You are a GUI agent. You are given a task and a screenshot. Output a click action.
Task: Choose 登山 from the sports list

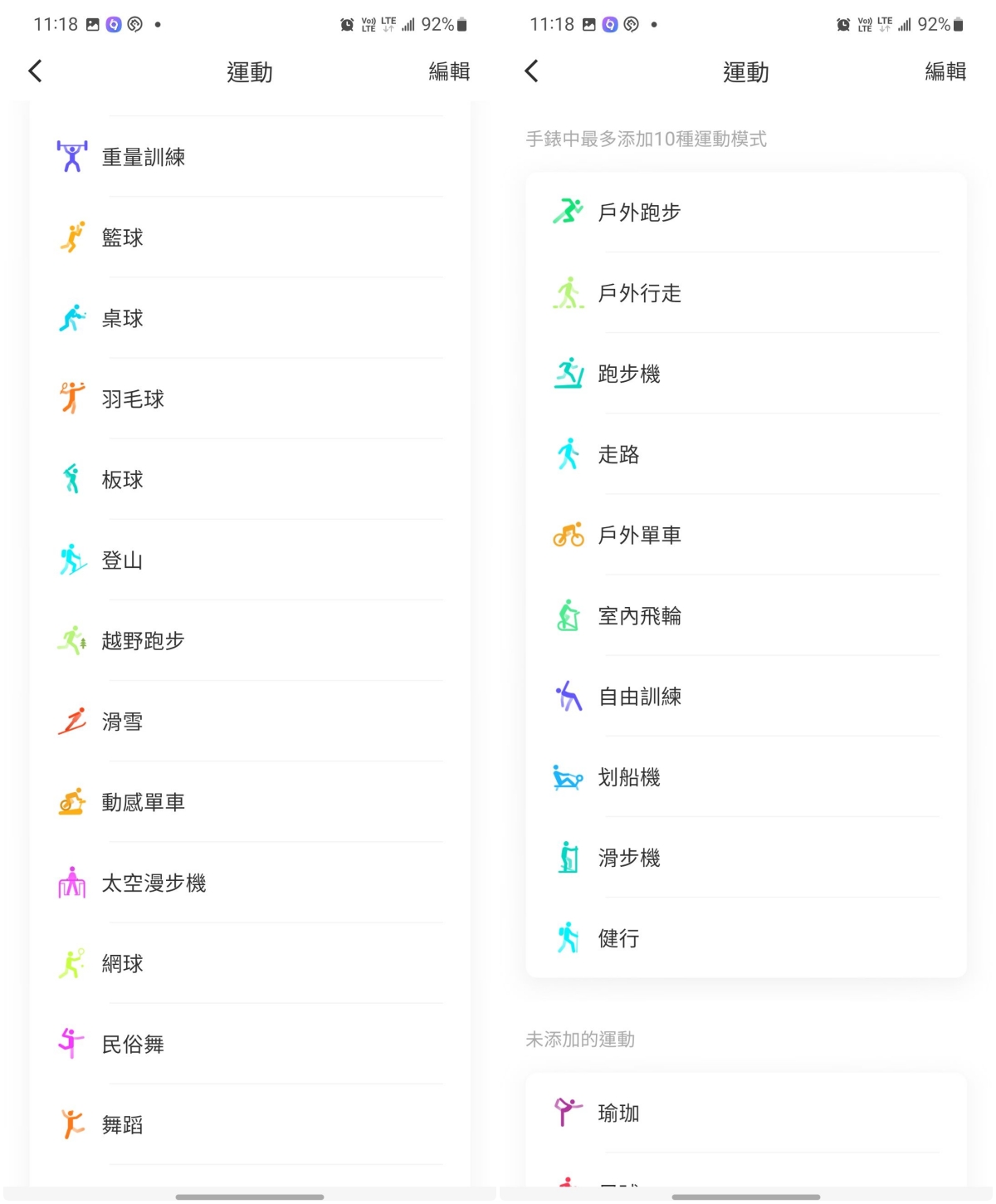point(249,560)
